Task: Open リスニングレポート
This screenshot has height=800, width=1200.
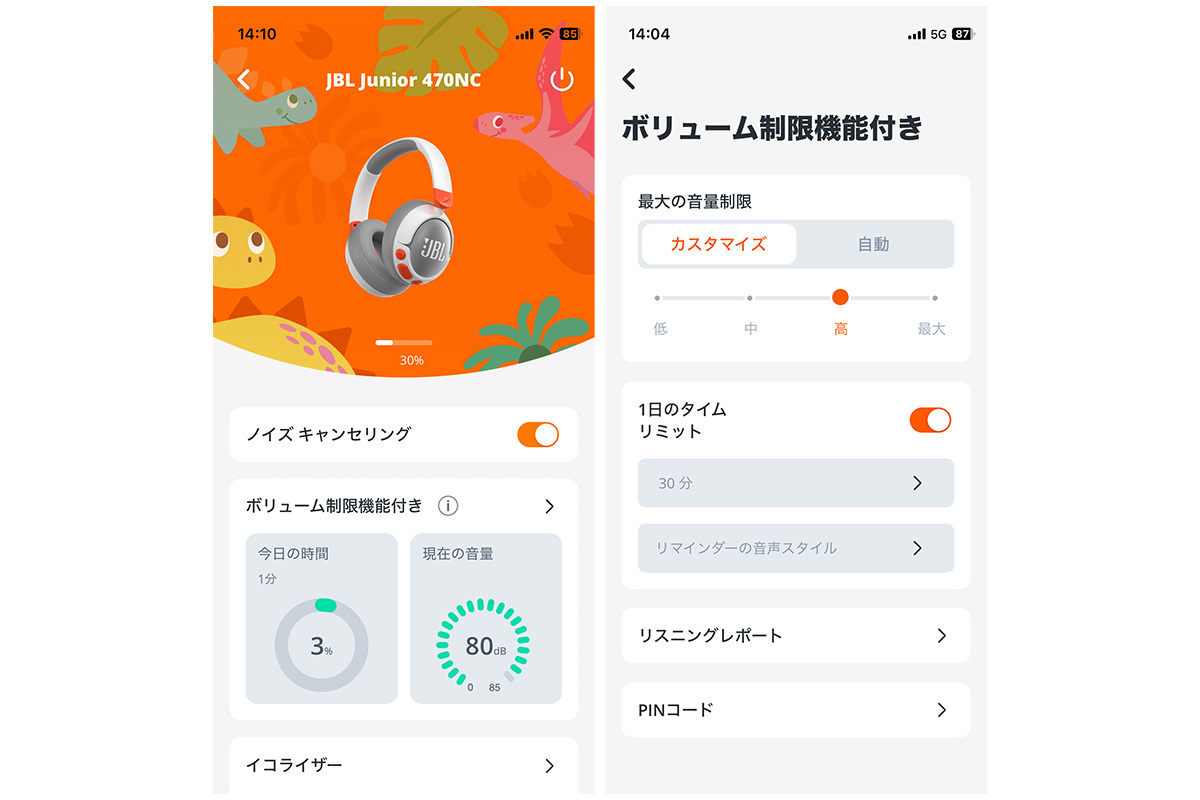Action: (796, 635)
